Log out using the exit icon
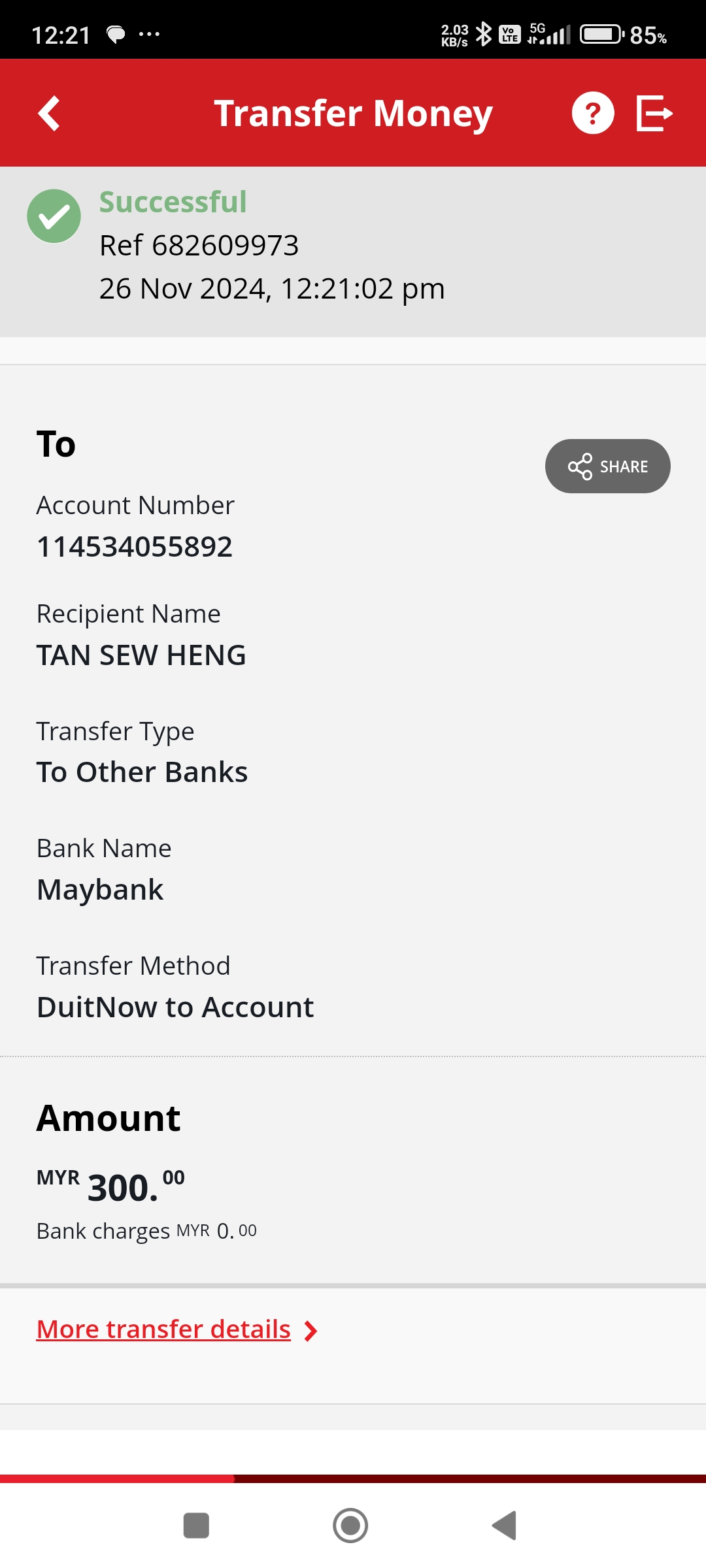 [x=654, y=114]
